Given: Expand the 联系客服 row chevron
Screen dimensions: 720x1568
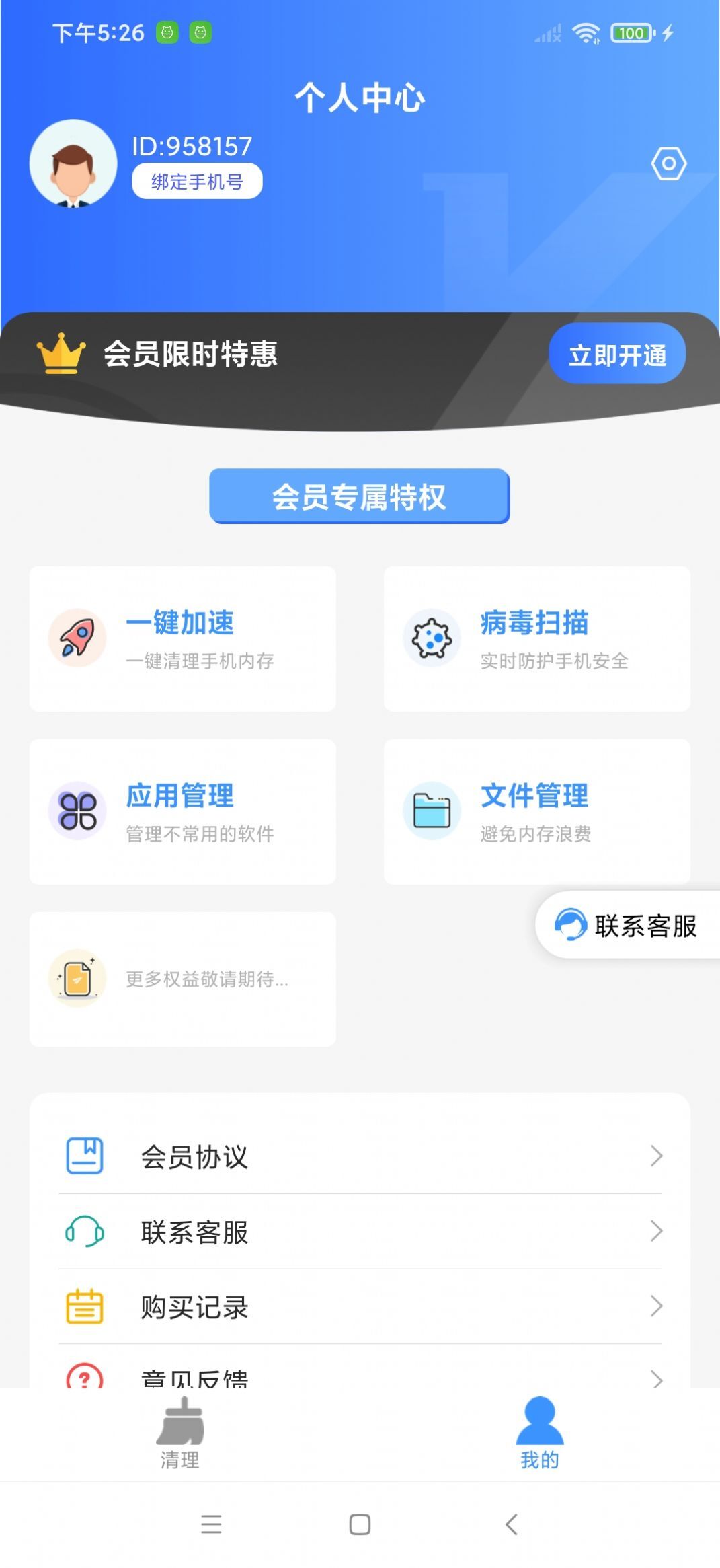Looking at the screenshot, I should point(655,1232).
